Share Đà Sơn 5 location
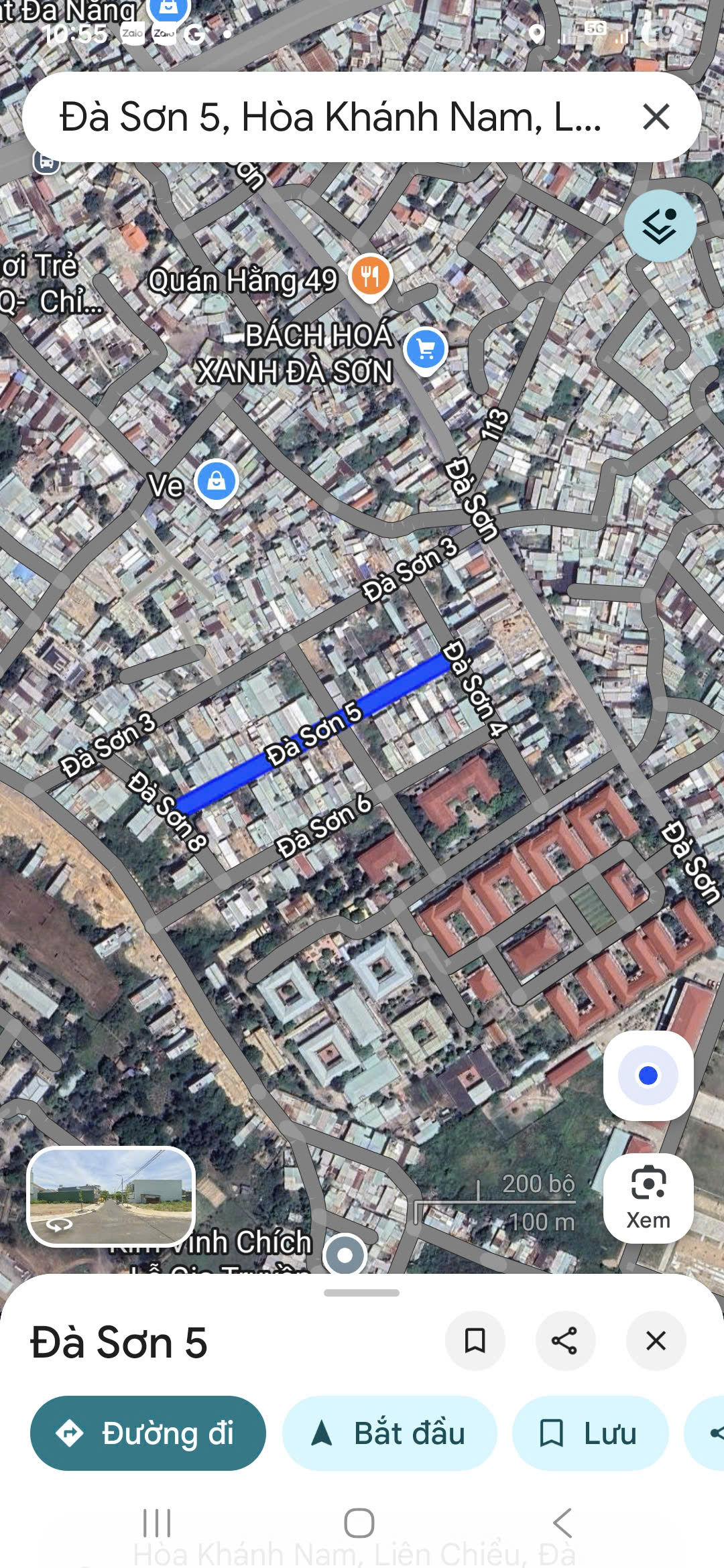724x1568 pixels. 564,1341
